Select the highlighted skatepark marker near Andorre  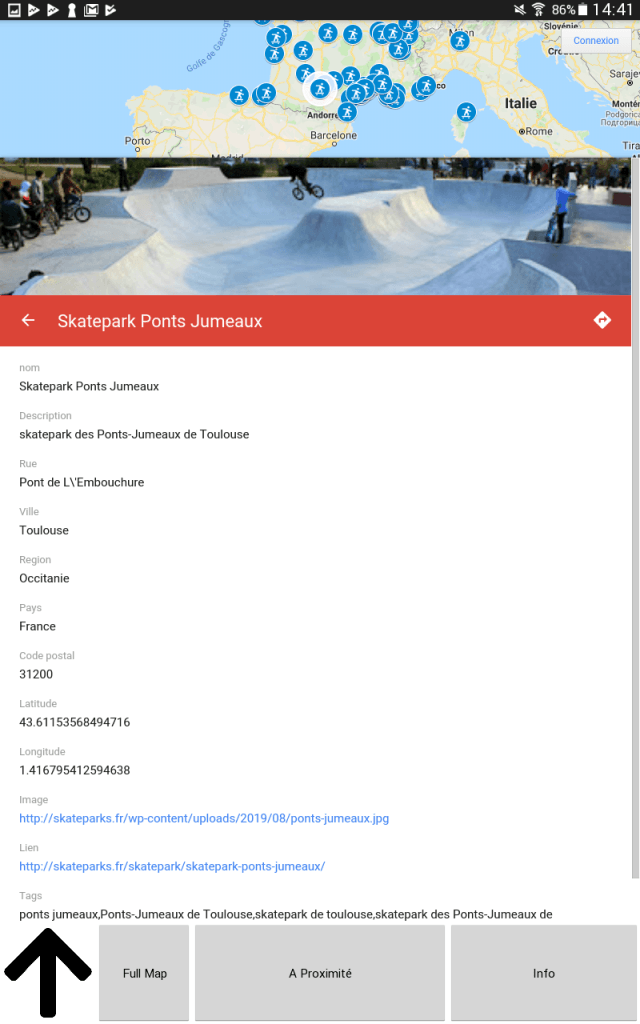point(320,89)
